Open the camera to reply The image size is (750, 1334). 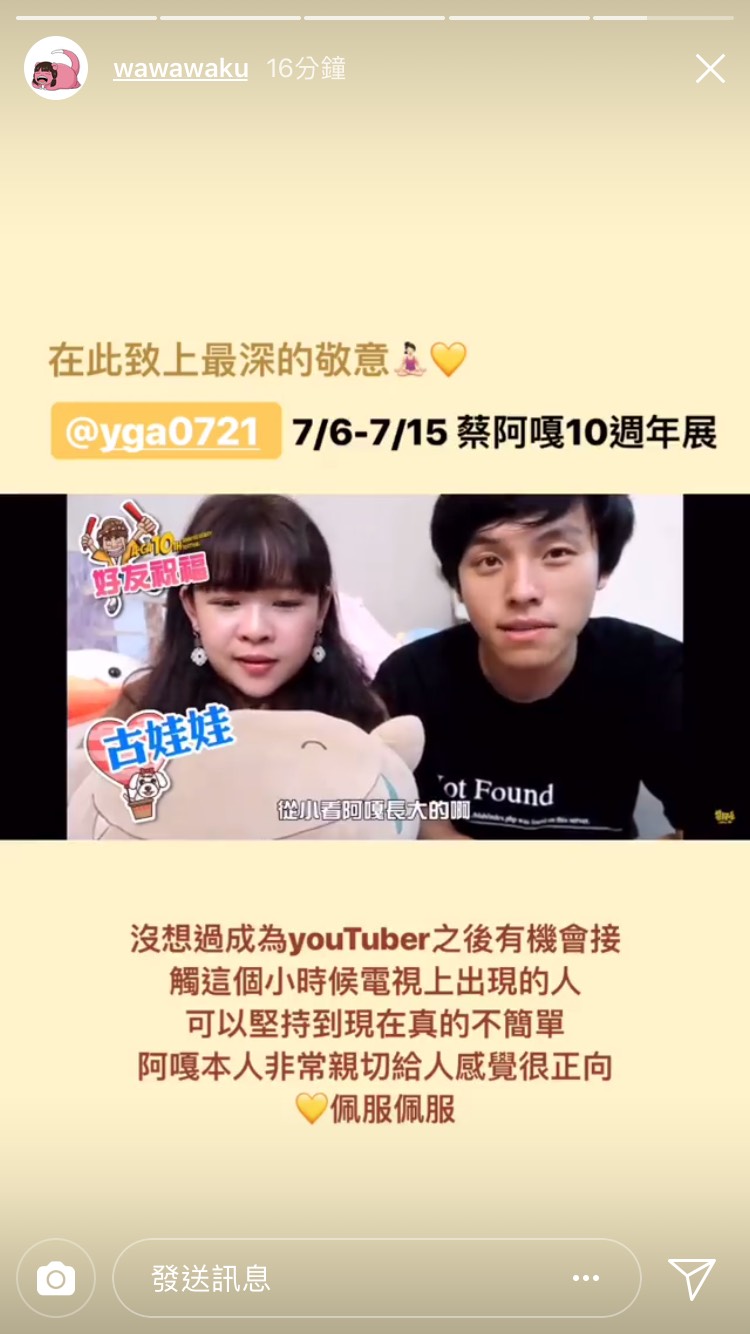(x=56, y=1278)
